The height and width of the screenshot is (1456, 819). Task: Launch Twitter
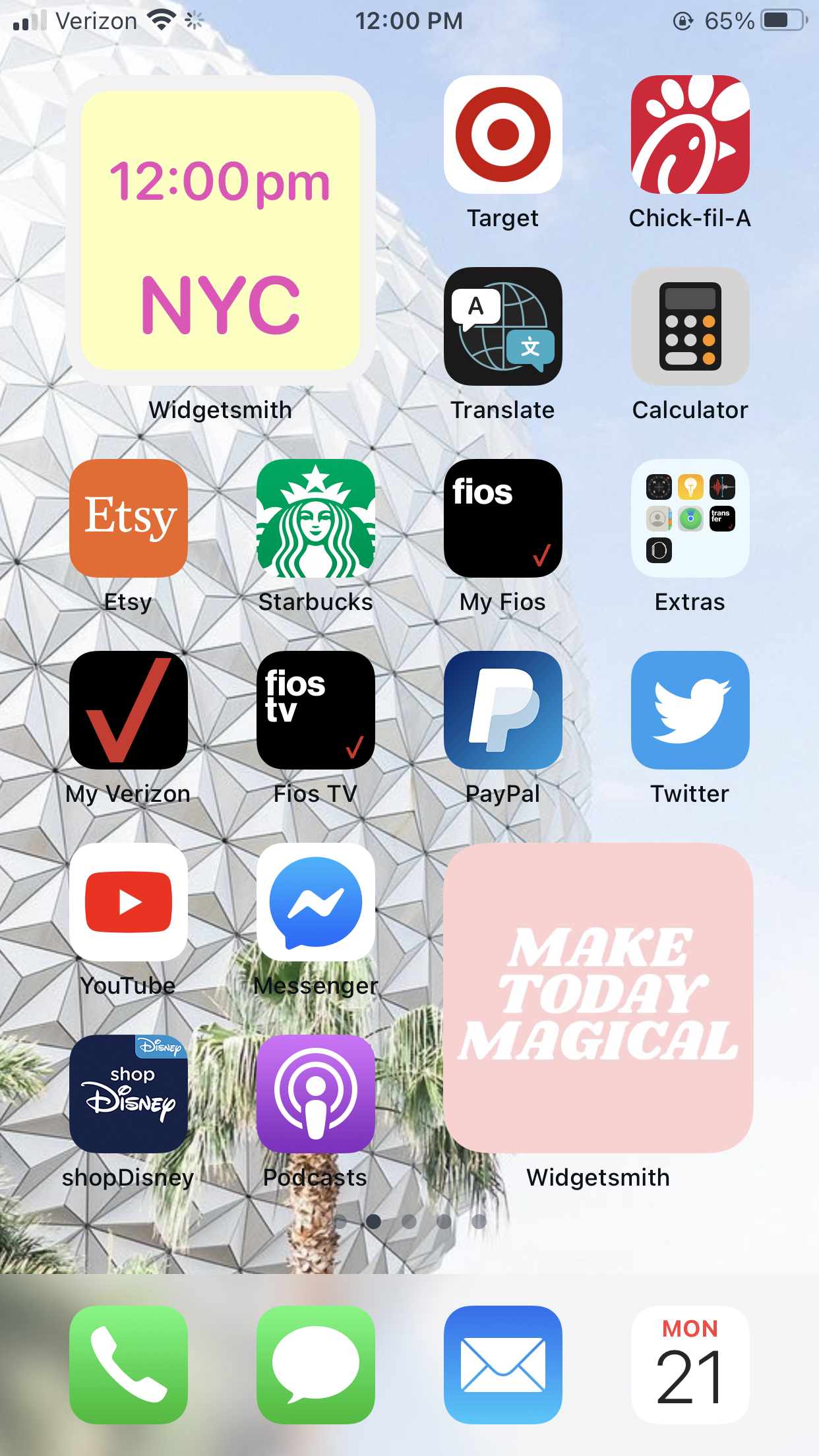pos(690,710)
